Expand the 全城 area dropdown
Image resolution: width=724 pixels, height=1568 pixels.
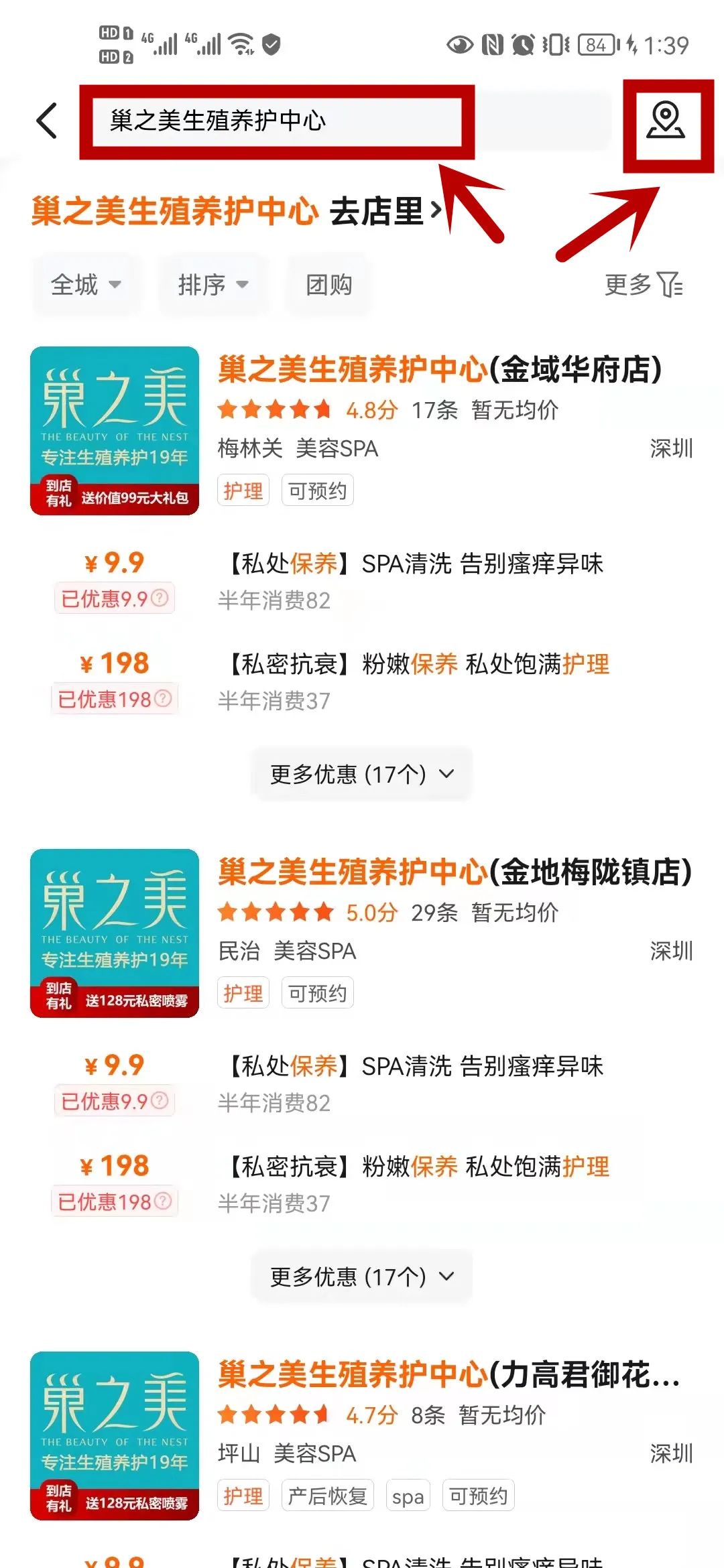(86, 285)
